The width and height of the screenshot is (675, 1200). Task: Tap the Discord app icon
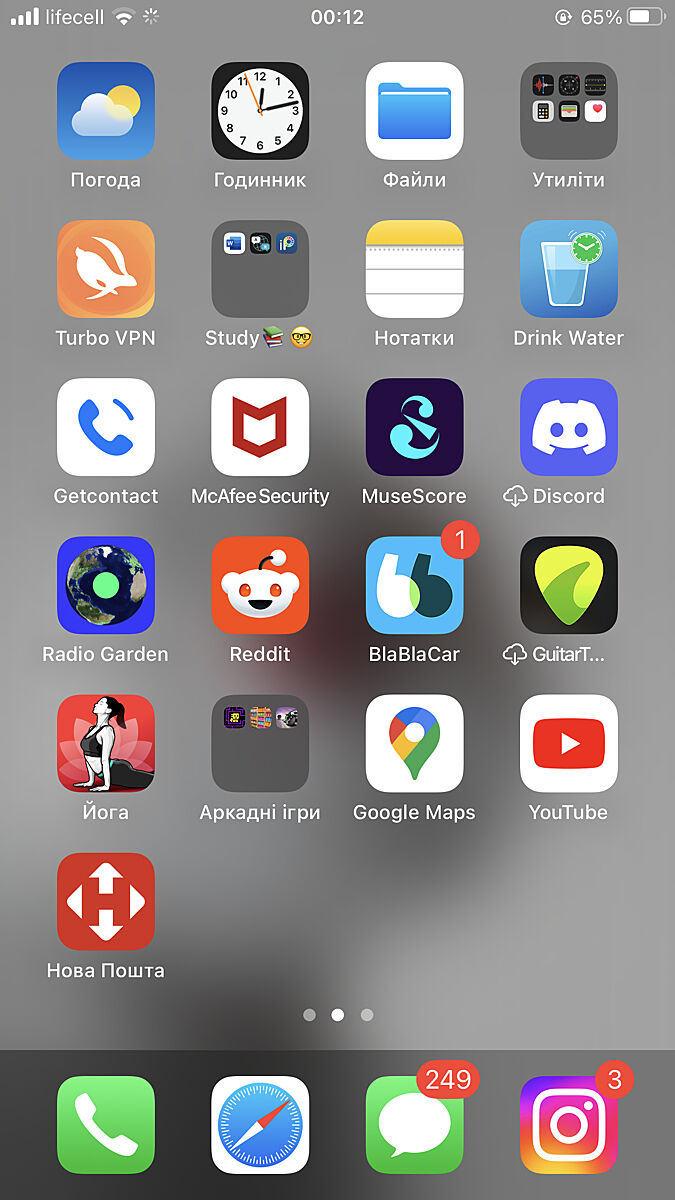pyautogui.click(x=568, y=427)
